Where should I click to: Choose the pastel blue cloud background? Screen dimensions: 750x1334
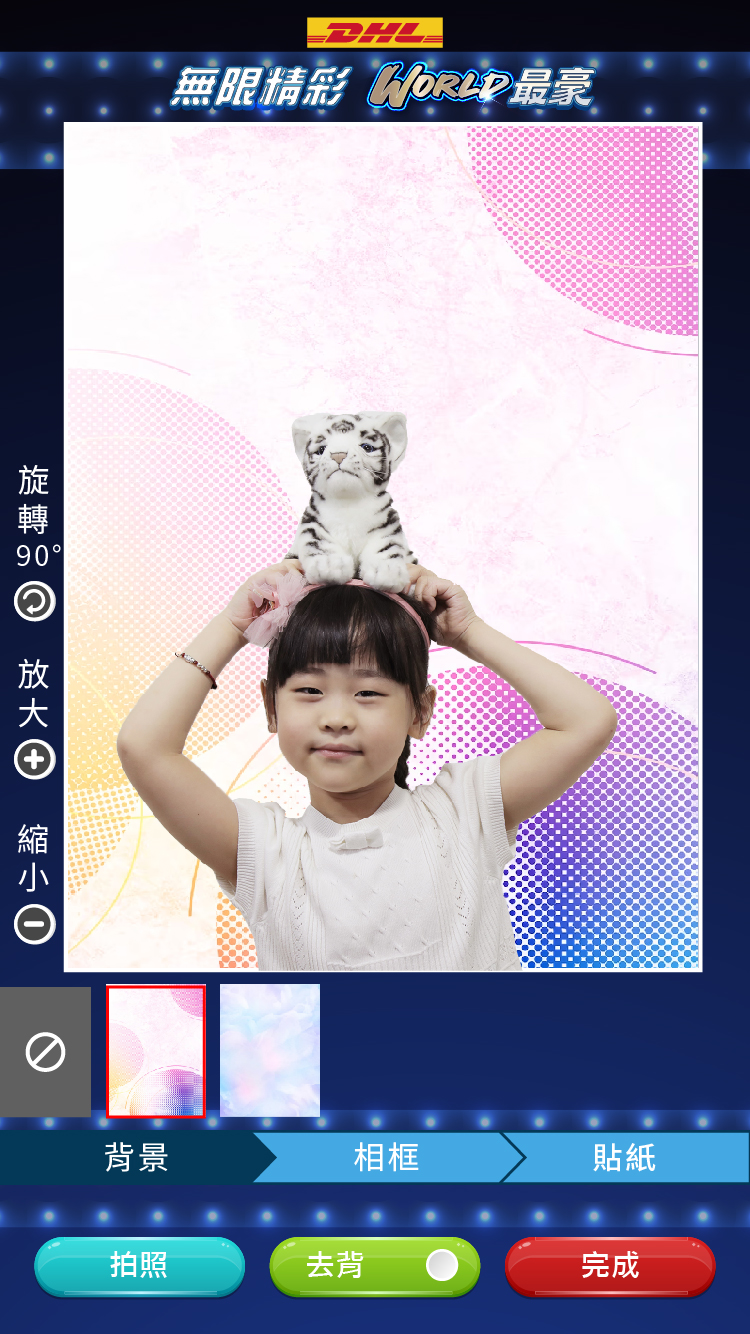[x=270, y=1051]
